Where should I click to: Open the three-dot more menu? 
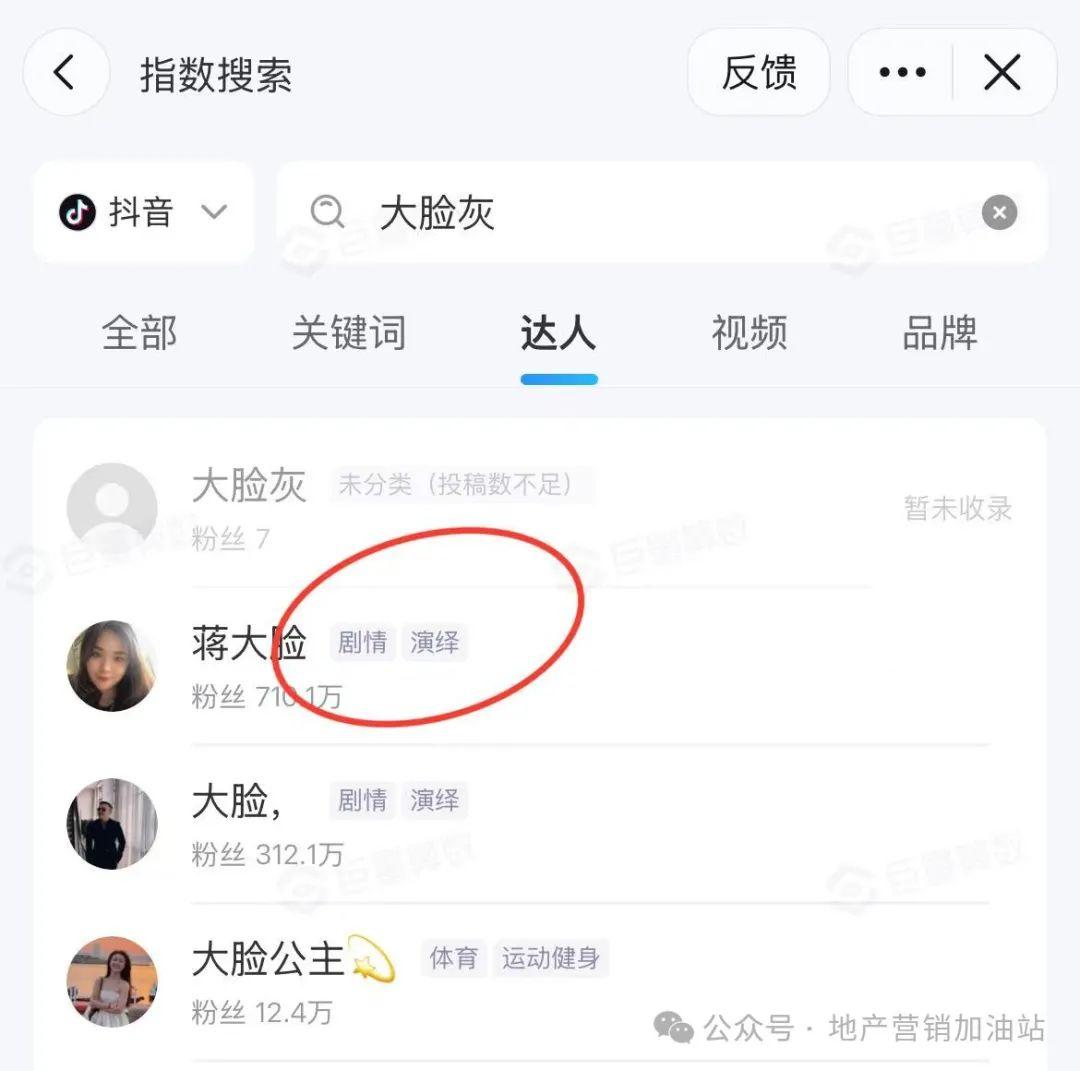tap(902, 73)
